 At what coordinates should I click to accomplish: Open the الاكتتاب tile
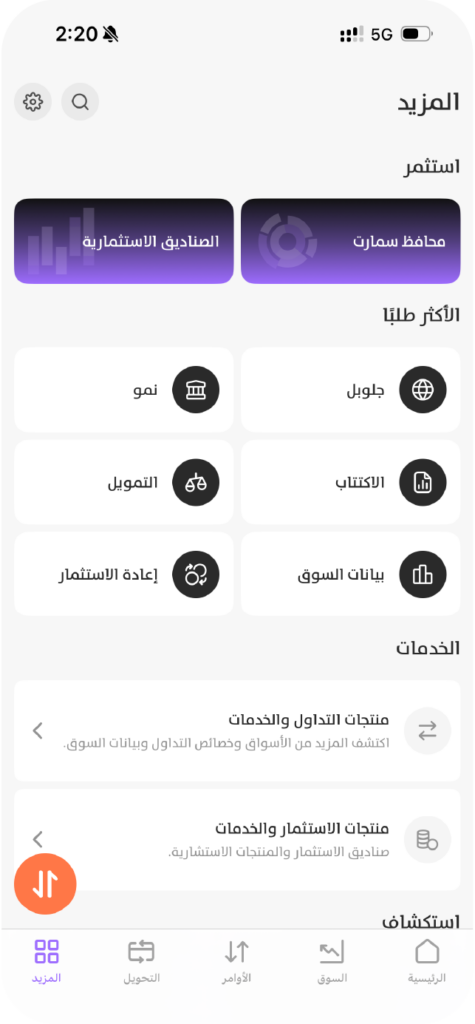click(350, 482)
